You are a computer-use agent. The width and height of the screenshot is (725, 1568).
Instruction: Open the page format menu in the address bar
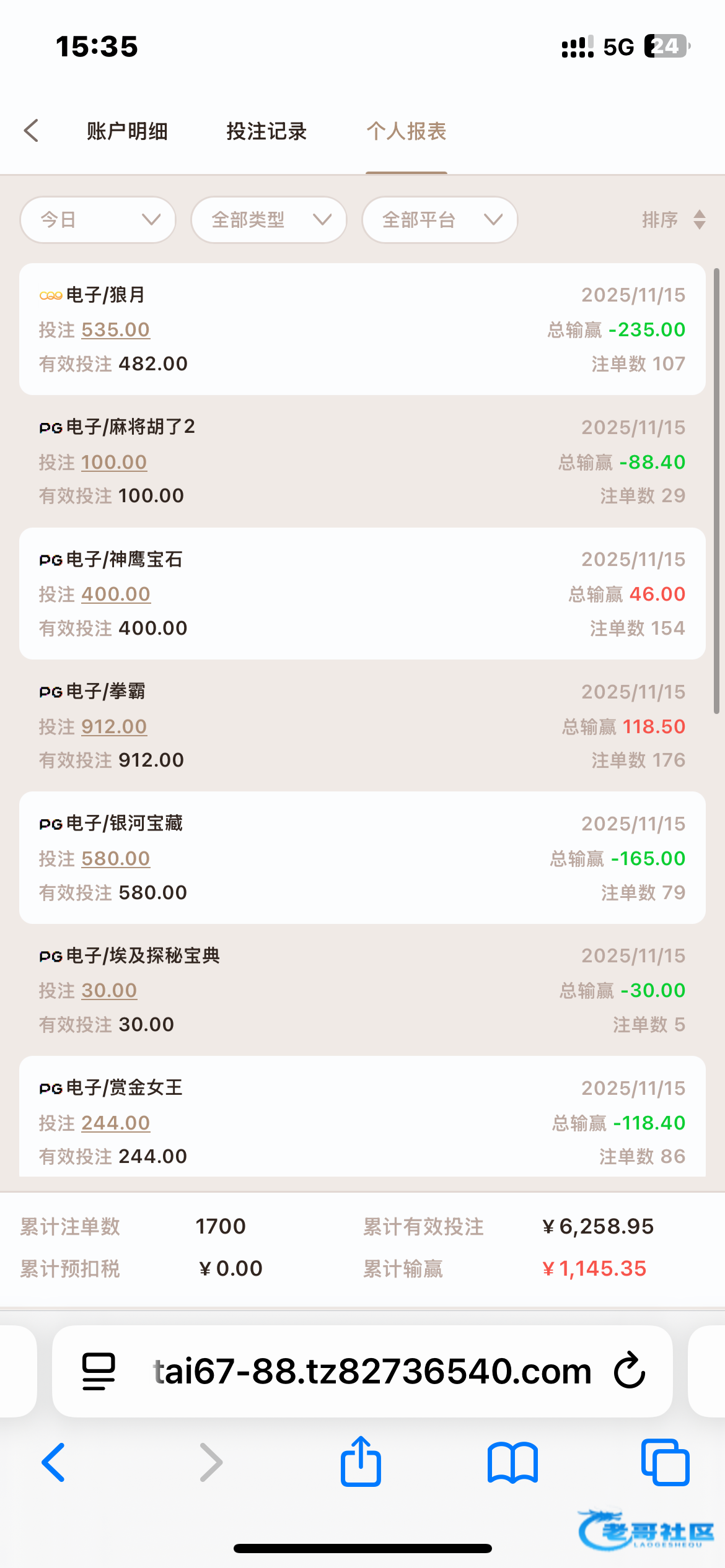pos(99,1370)
